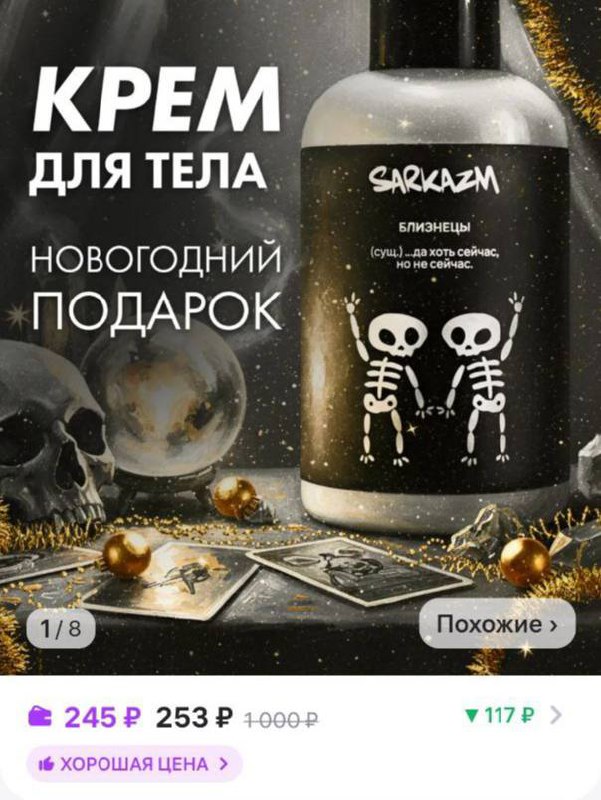Open similar products via Похожие button
Screen dimensions: 601x800
click(x=496, y=625)
